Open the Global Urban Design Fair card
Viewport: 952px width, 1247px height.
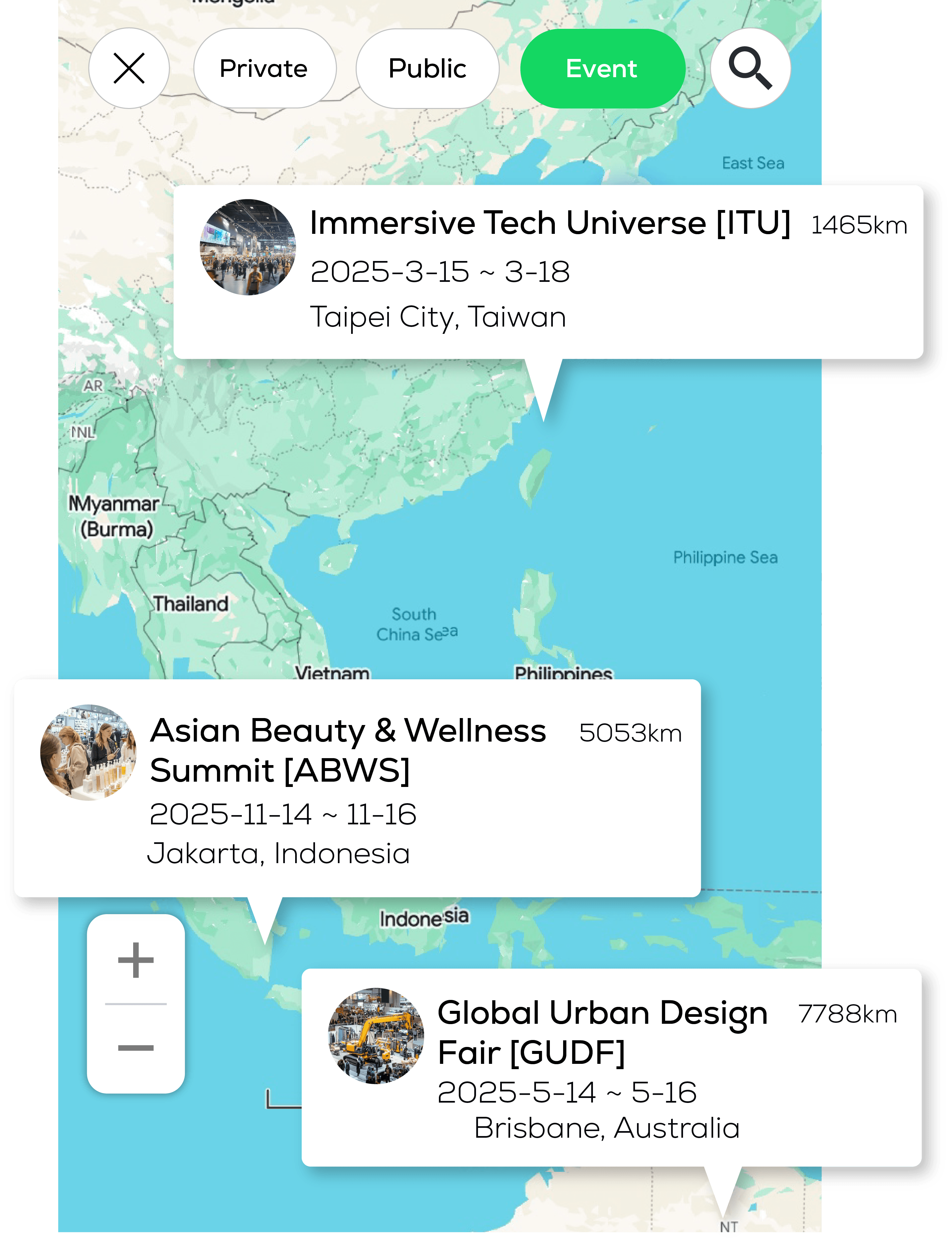611,1067
